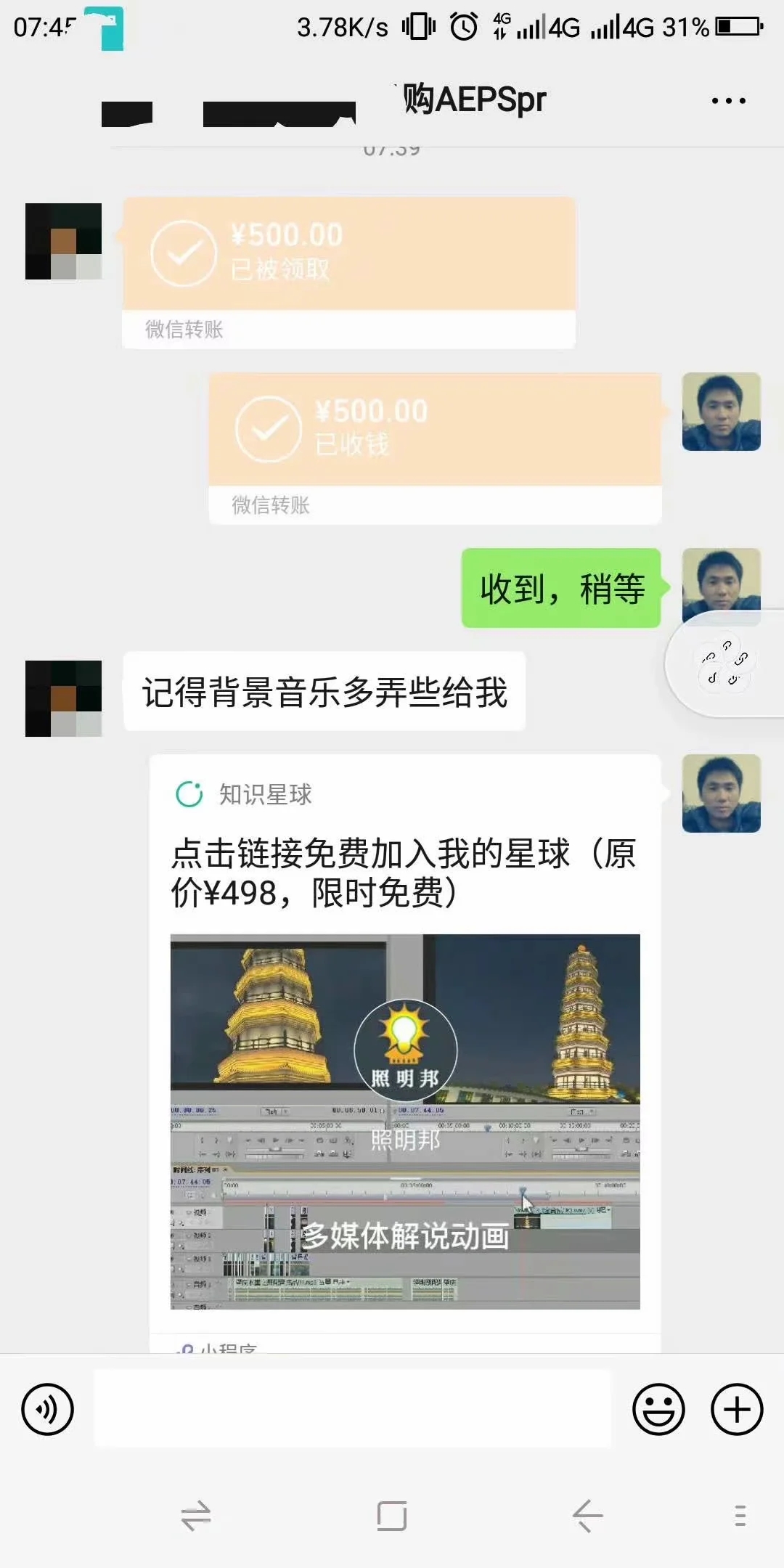The height and width of the screenshot is (1568, 784).
Task: Open the emoji picker
Action: (x=658, y=1409)
